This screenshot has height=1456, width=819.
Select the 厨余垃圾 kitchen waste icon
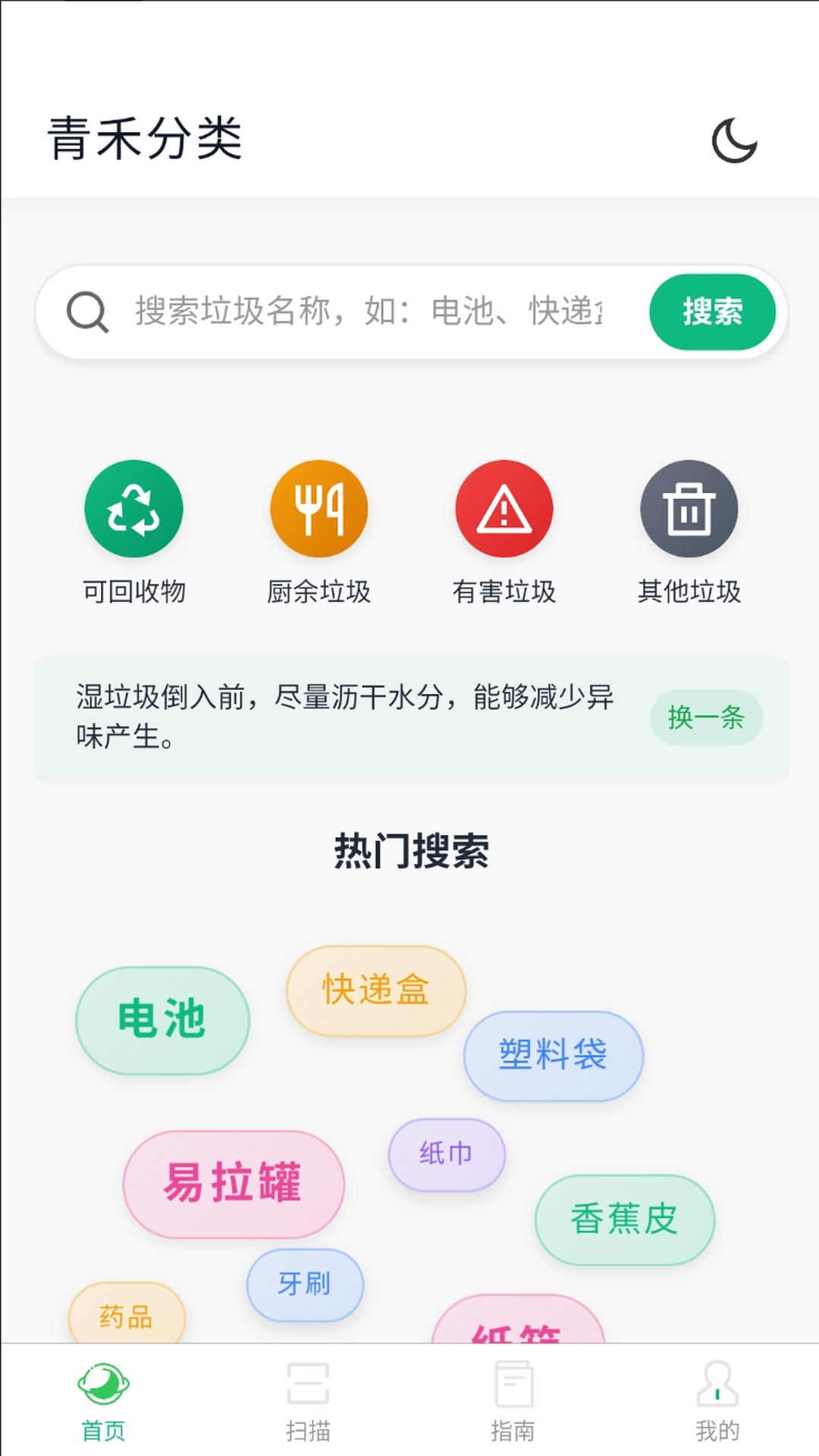318,509
